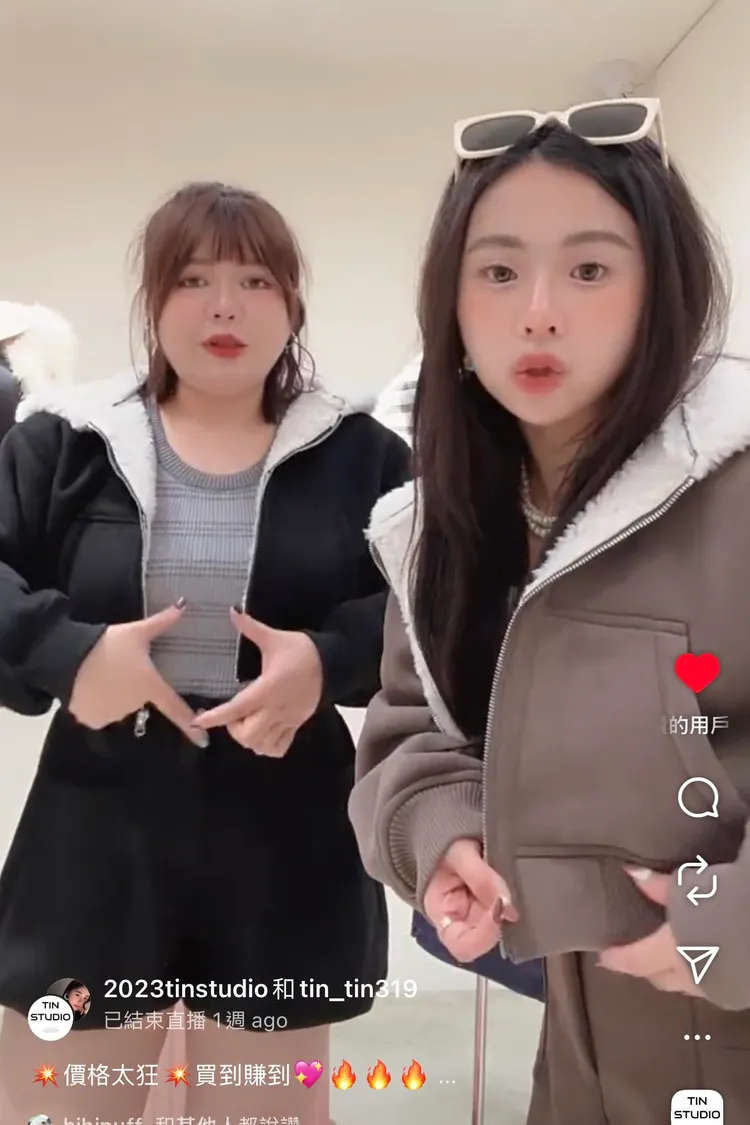Open the three-dot more options menu
This screenshot has height=1125, width=750.
697,1037
